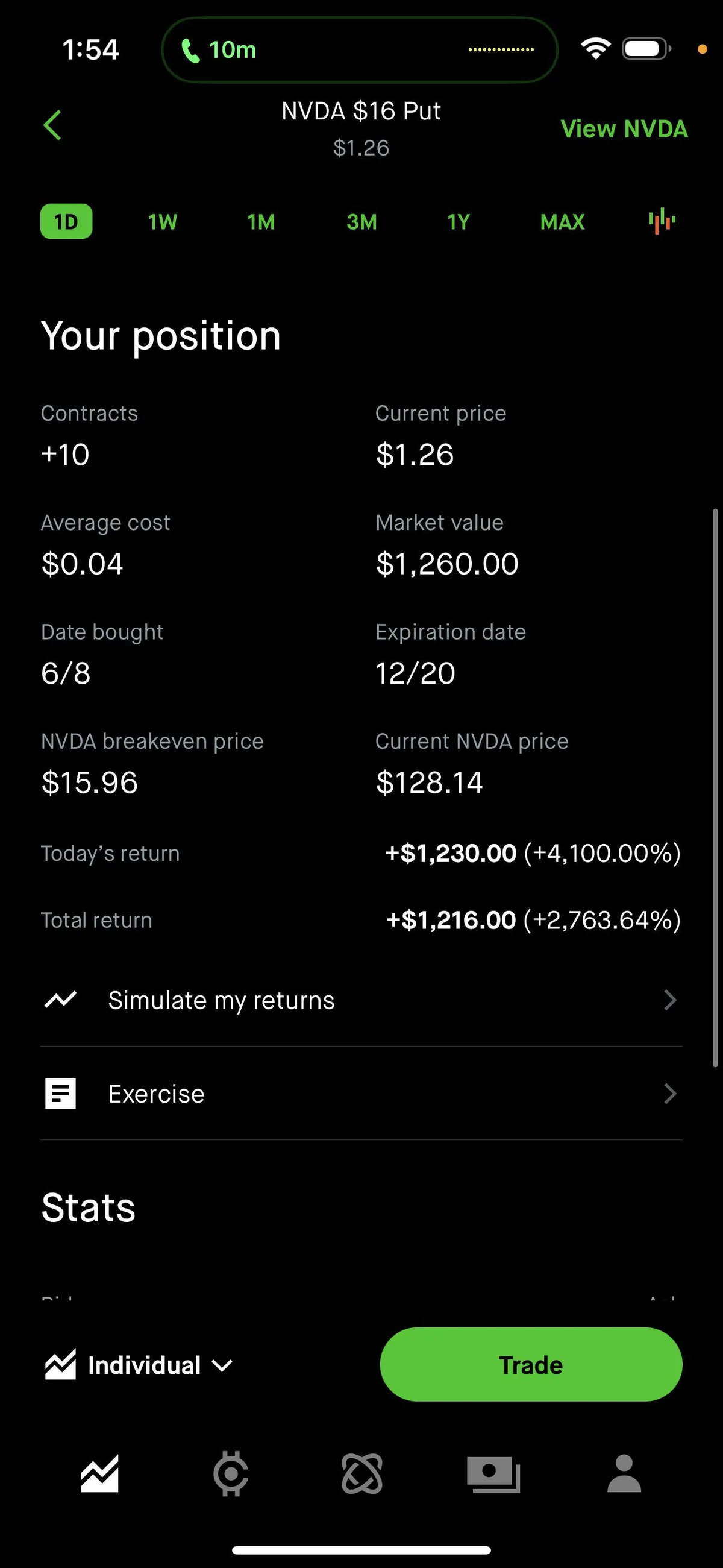Screen dimensions: 723x1568
Task: Toggle the candlestick chart view
Action: tap(662, 221)
